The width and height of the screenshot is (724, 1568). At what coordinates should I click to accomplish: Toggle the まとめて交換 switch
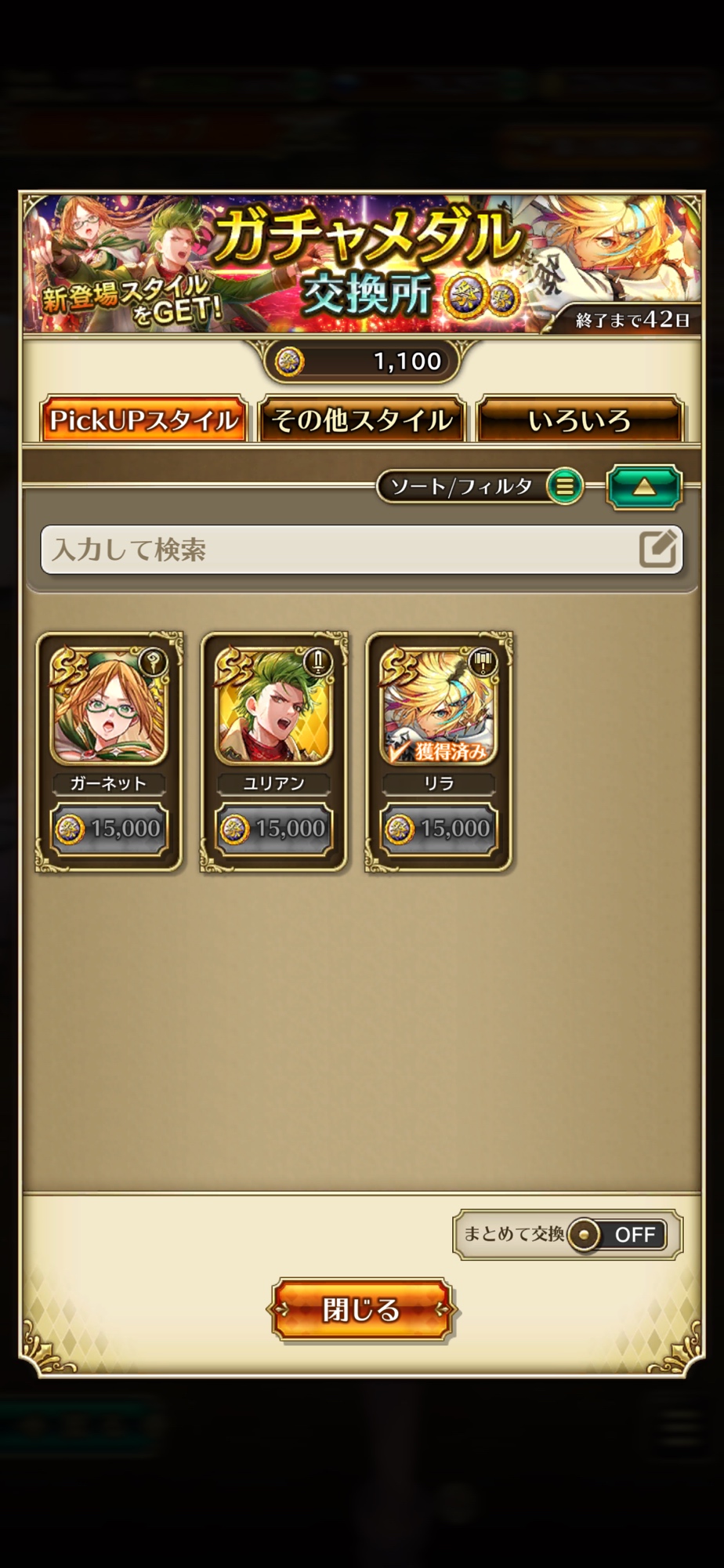617,1235
